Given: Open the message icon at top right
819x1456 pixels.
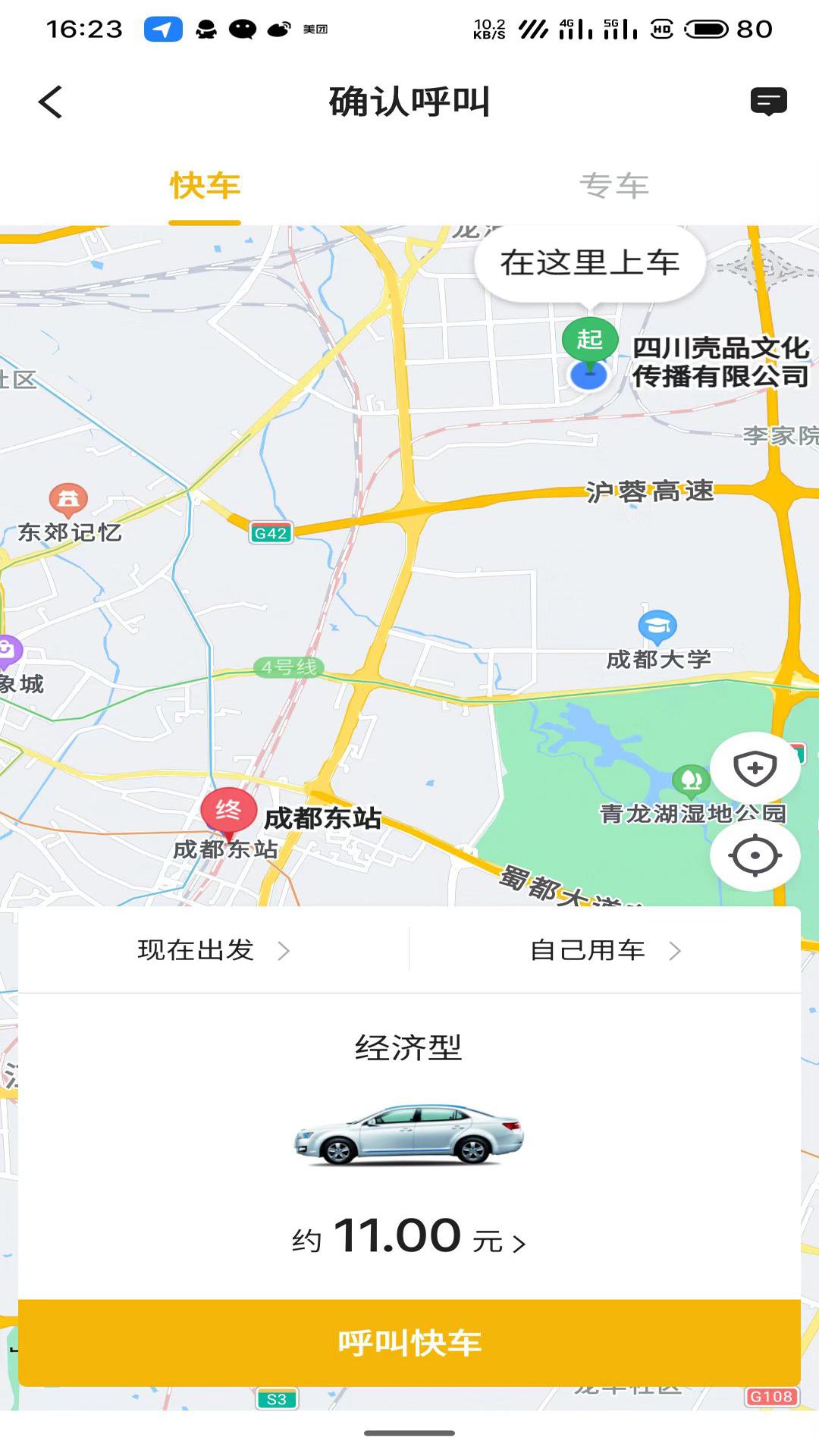Looking at the screenshot, I should 769,101.
